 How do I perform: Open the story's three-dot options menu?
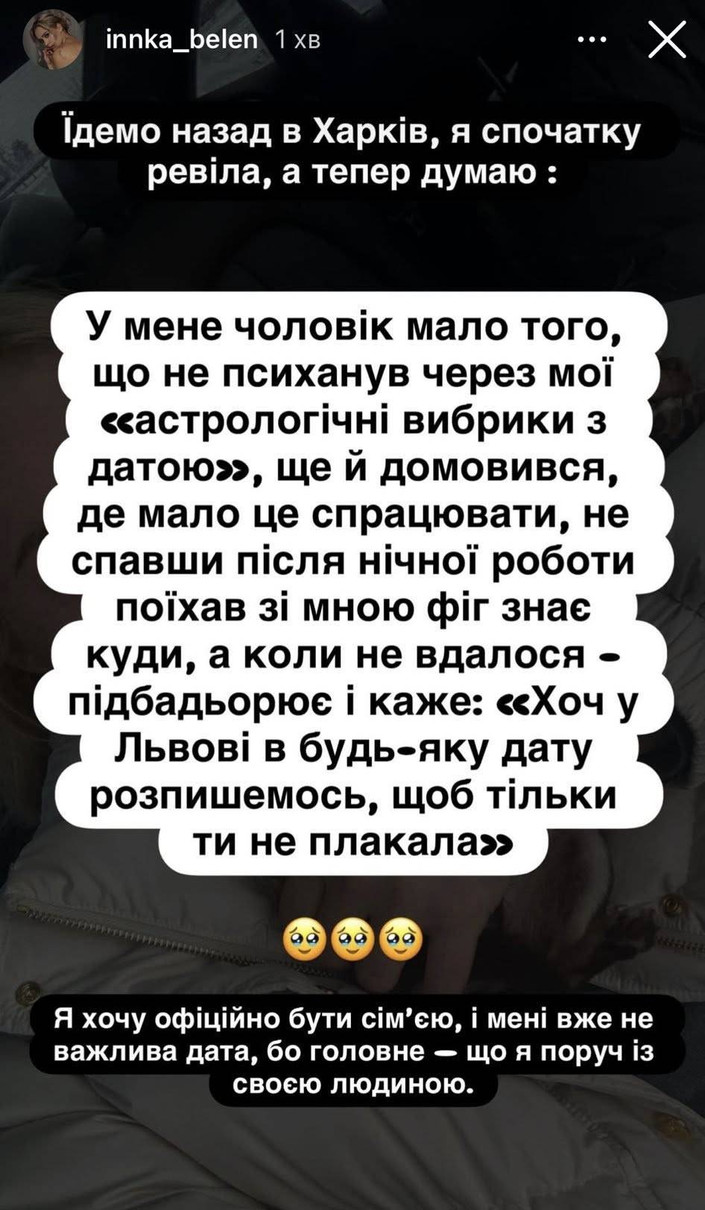tap(593, 41)
